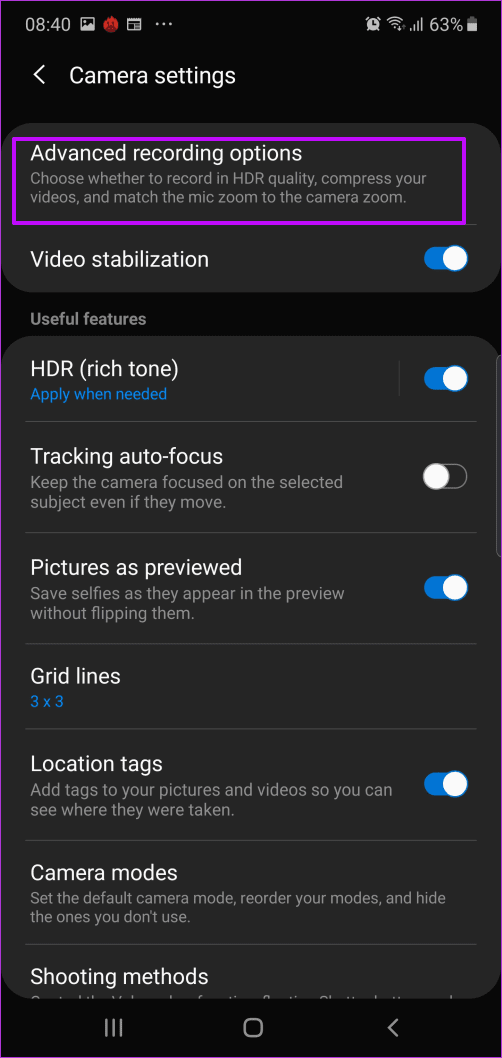Switch off Location tags
The image size is (502, 1058).
[445, 784]
